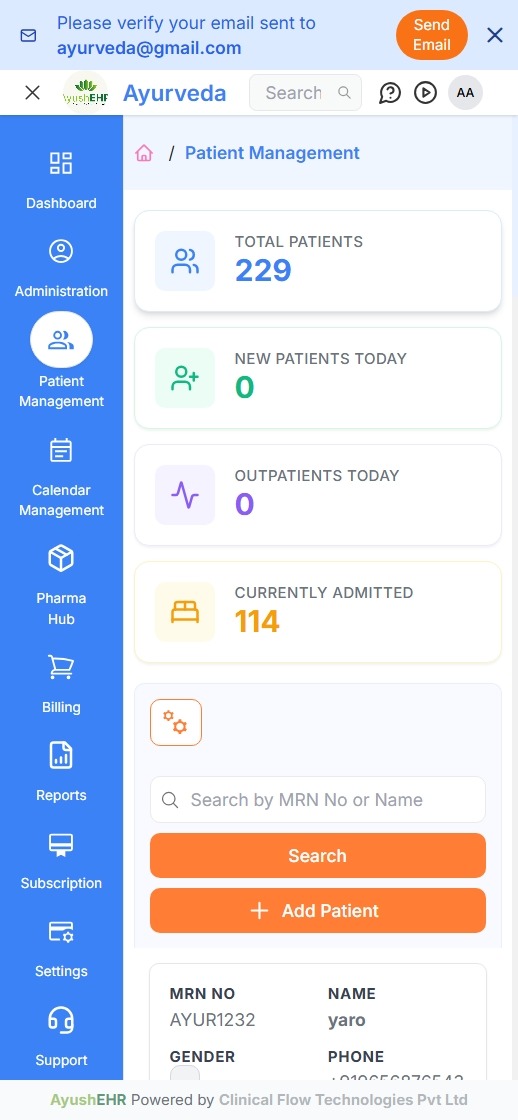The image size is (518, 1120).
Task: Open the AA profile avatar
Action: click(x=465, y=93)
